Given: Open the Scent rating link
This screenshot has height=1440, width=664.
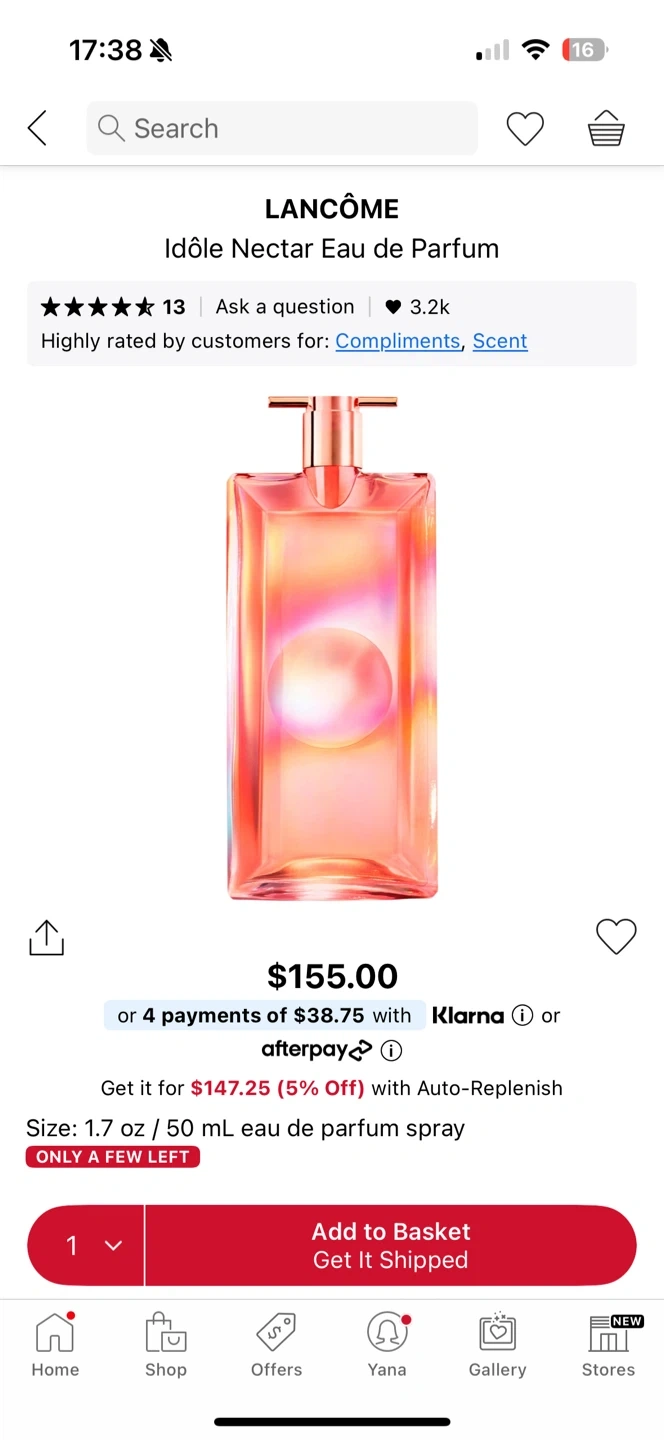Looking at the screenshot, I should pos(500,341).
